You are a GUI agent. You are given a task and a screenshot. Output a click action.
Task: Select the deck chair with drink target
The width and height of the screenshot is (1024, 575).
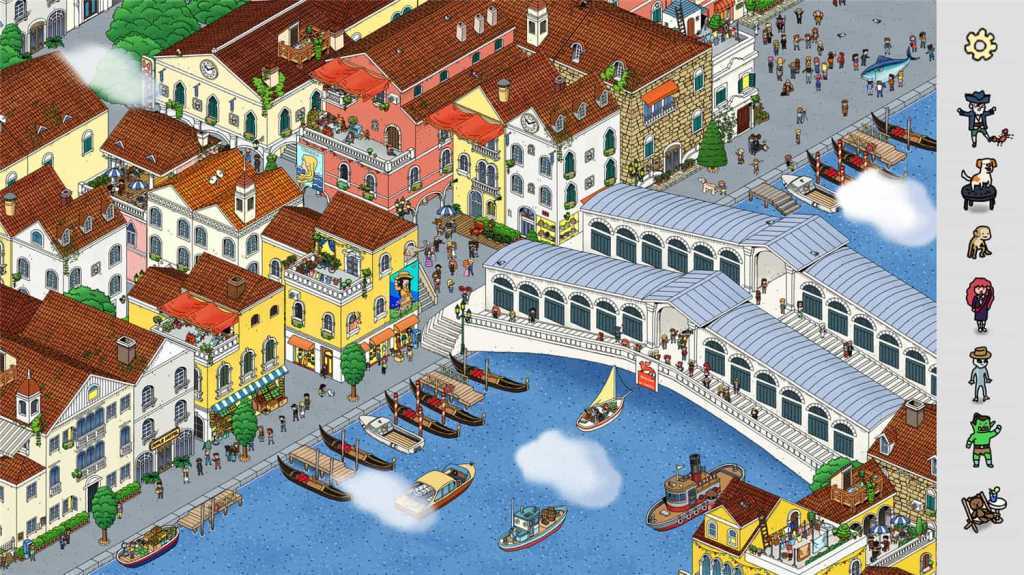coord(981,509)
